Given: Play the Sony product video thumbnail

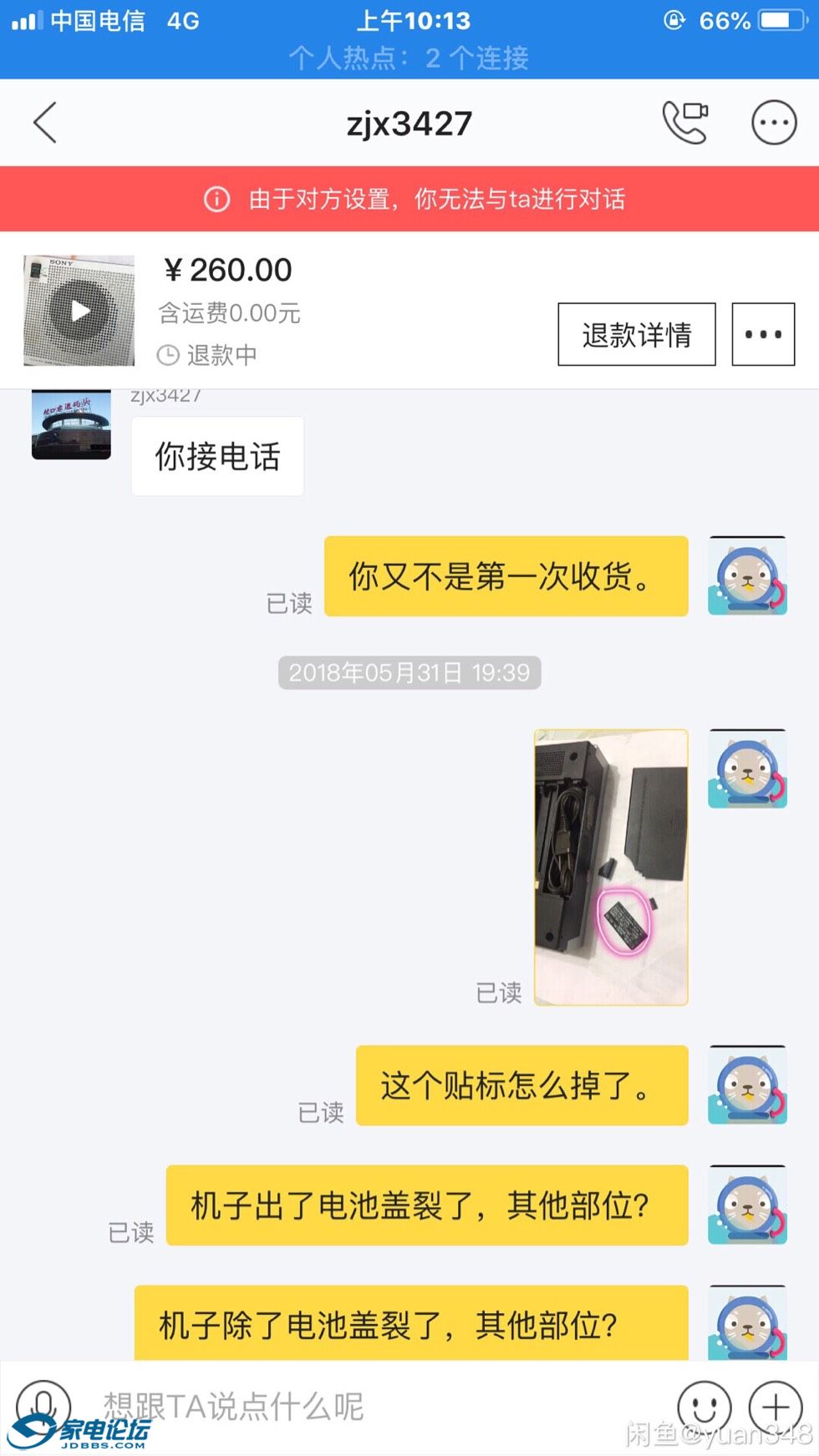Looking at the screenshot, I should [79, 311].
